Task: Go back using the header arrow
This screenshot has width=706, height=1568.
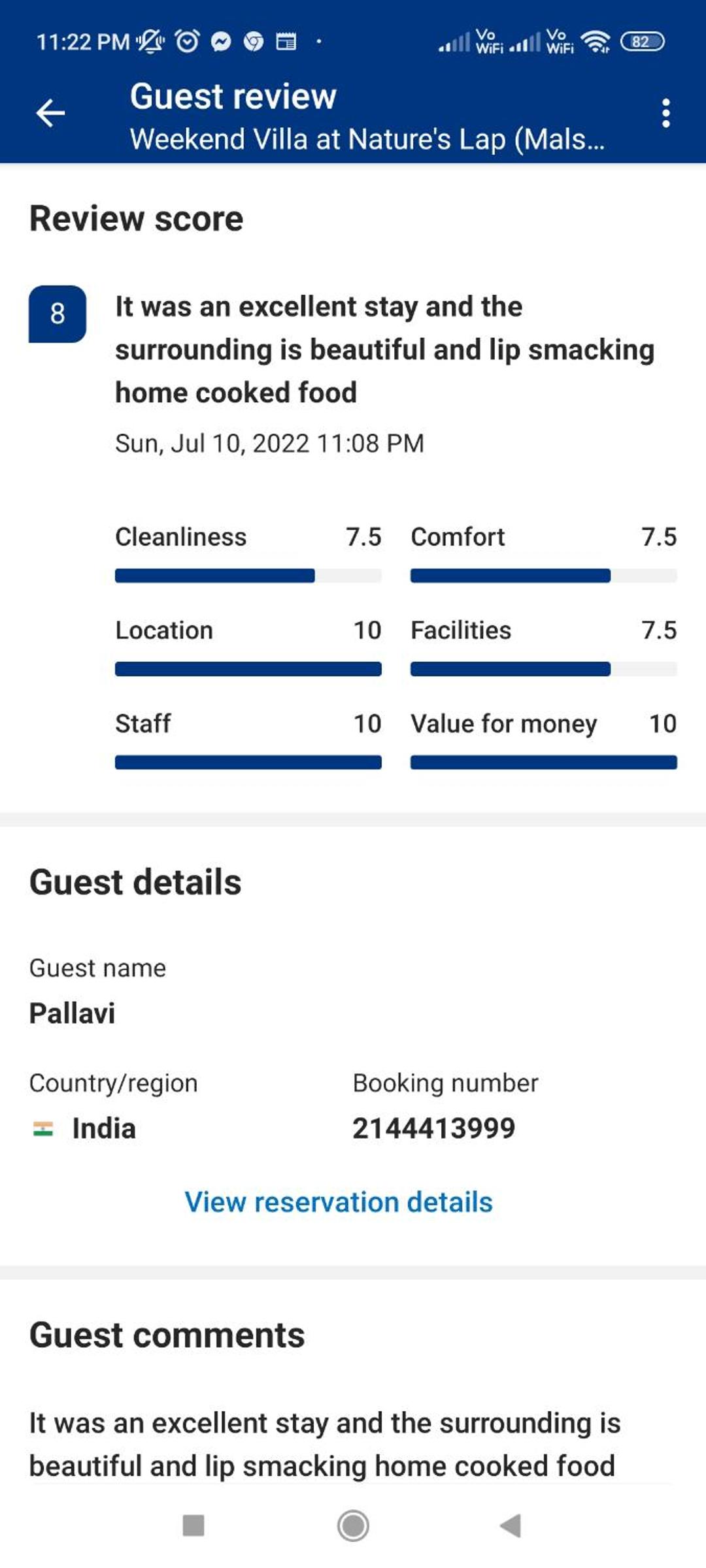Action: pyautogui.click(x=50, y=113)
